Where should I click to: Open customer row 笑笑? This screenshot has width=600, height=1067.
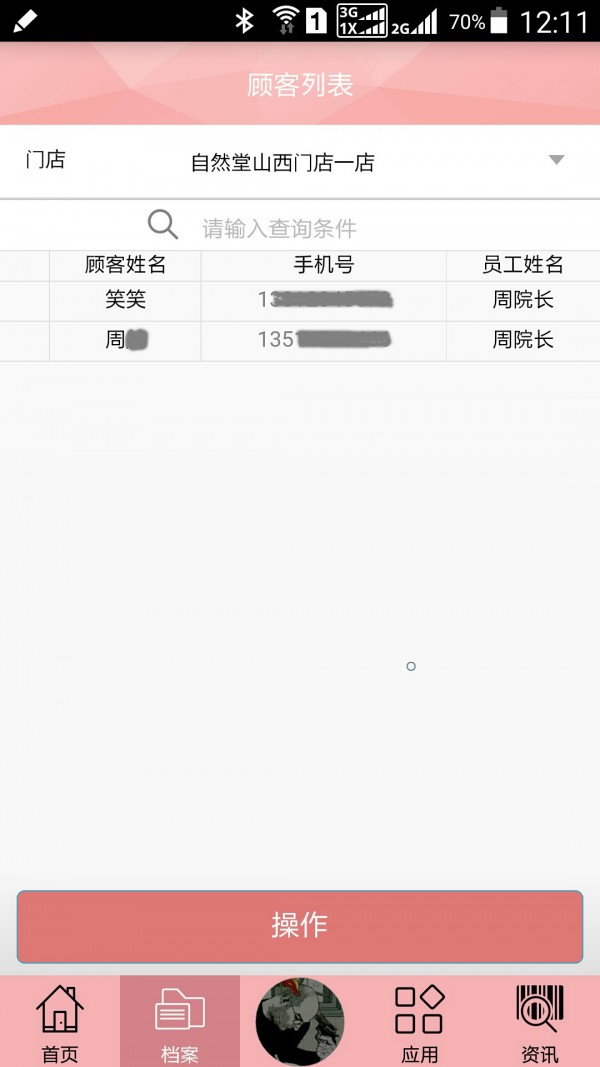[x=125, y=300]
